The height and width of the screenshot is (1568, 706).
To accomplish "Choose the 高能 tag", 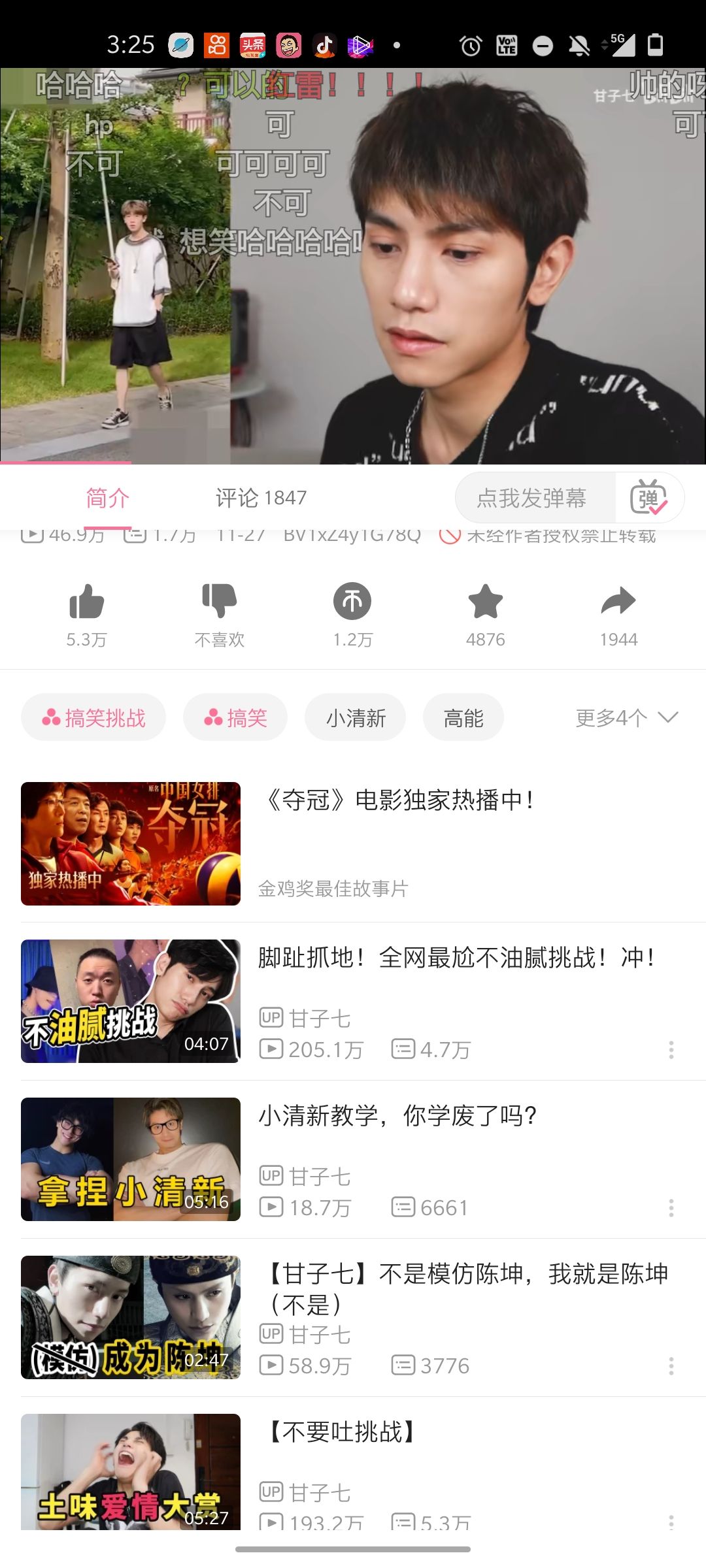I will [463, 718].
